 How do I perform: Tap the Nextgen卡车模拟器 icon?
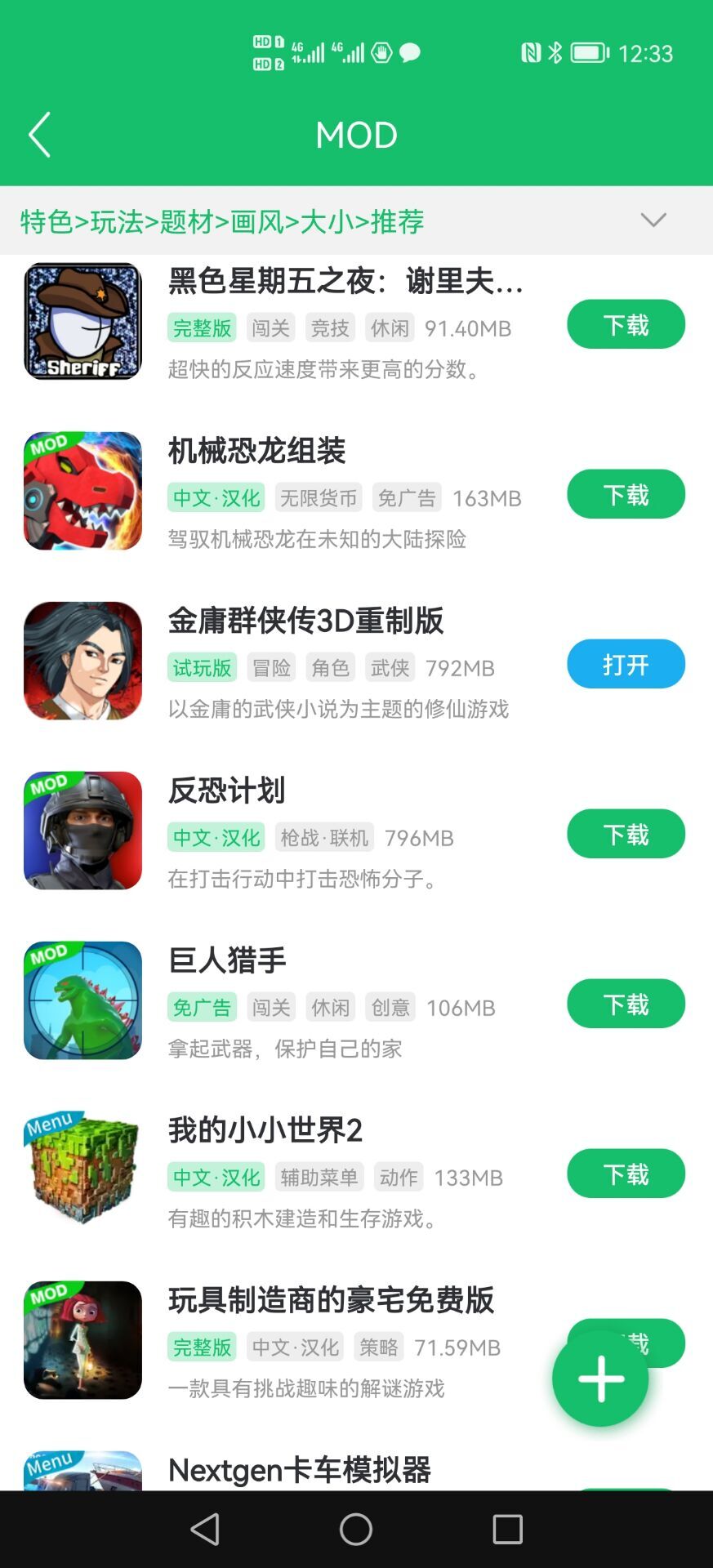82,1470
